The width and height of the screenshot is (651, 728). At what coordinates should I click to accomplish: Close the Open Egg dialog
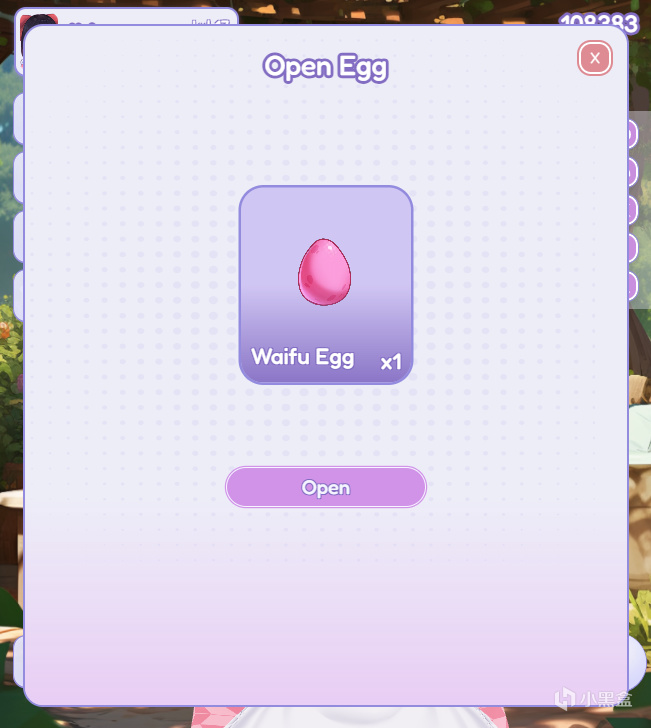point(594,58)
